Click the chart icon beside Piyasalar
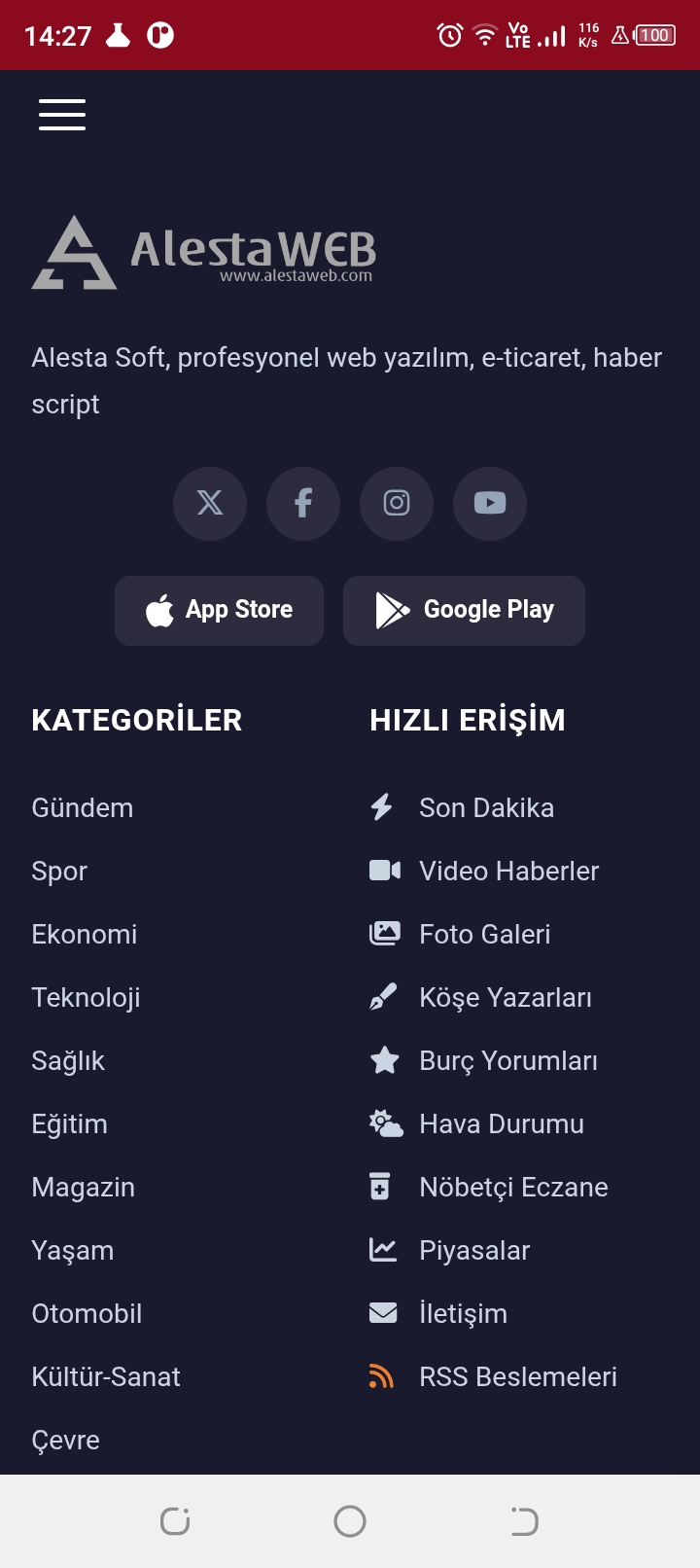Image resolution: width=700 pixels, height=1568 pixels. [385, 1250]
